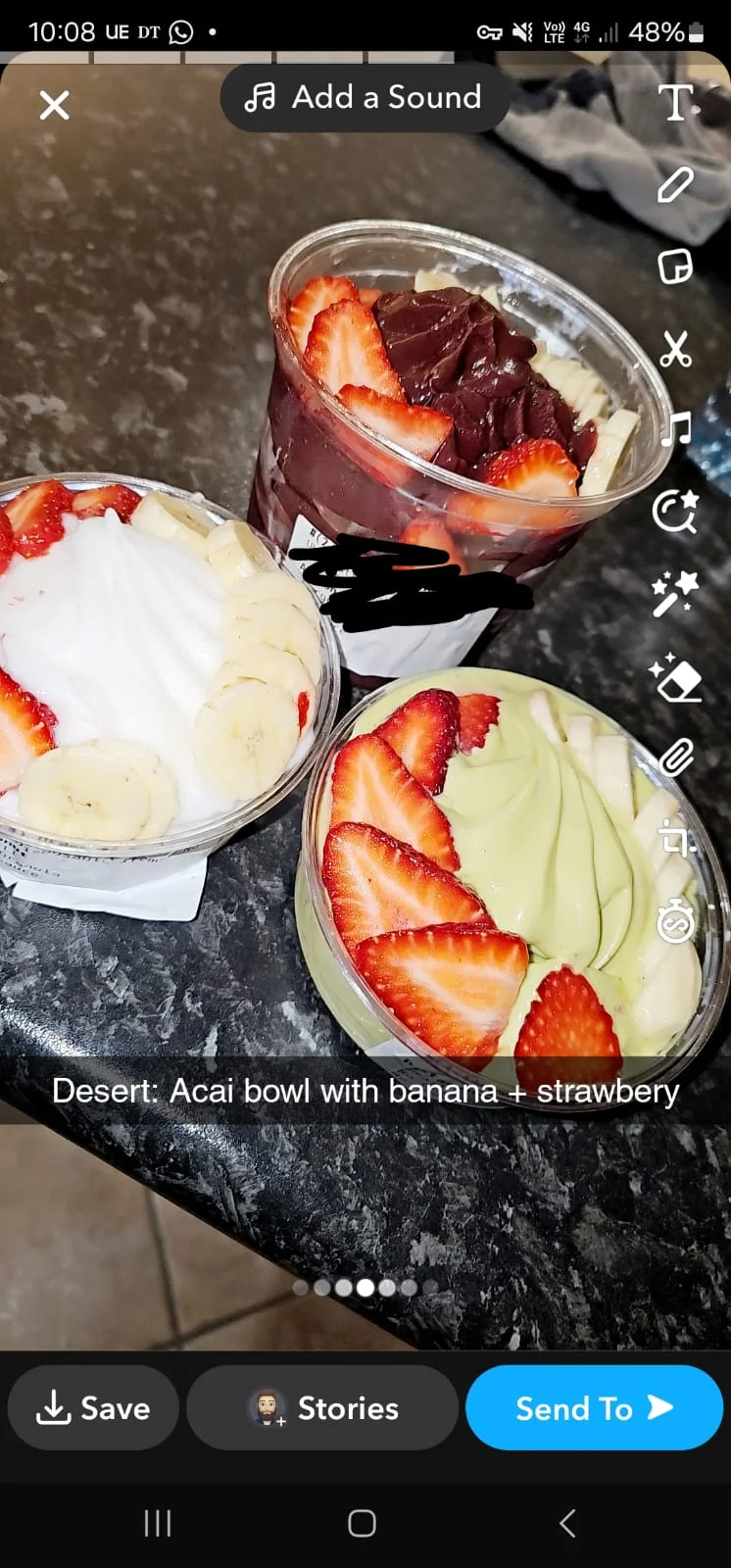
Task: Select the magic eraser tool
Action: pyautogui.click(x=675, y=677)
